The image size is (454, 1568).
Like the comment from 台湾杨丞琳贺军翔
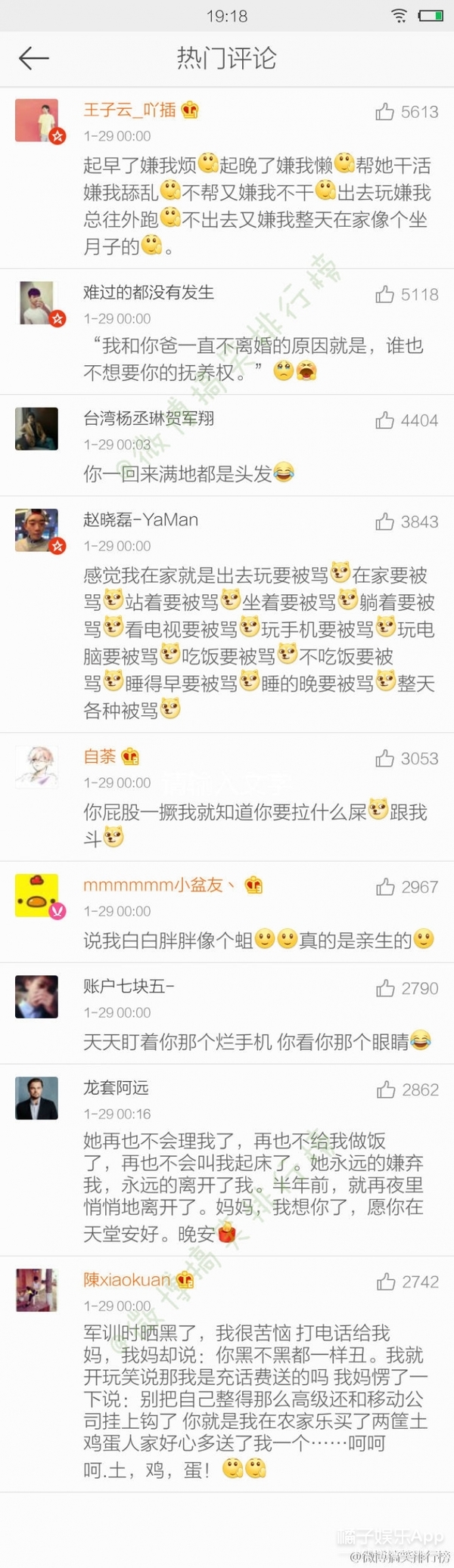384,420
